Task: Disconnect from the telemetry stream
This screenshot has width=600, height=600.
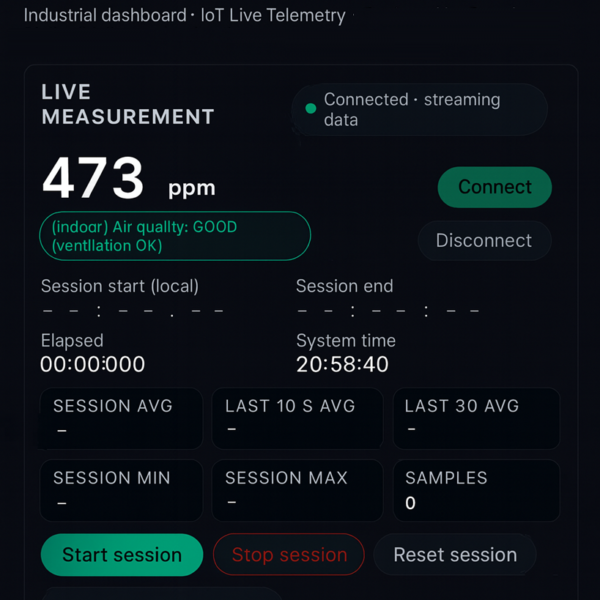Action: click(484, 240)
